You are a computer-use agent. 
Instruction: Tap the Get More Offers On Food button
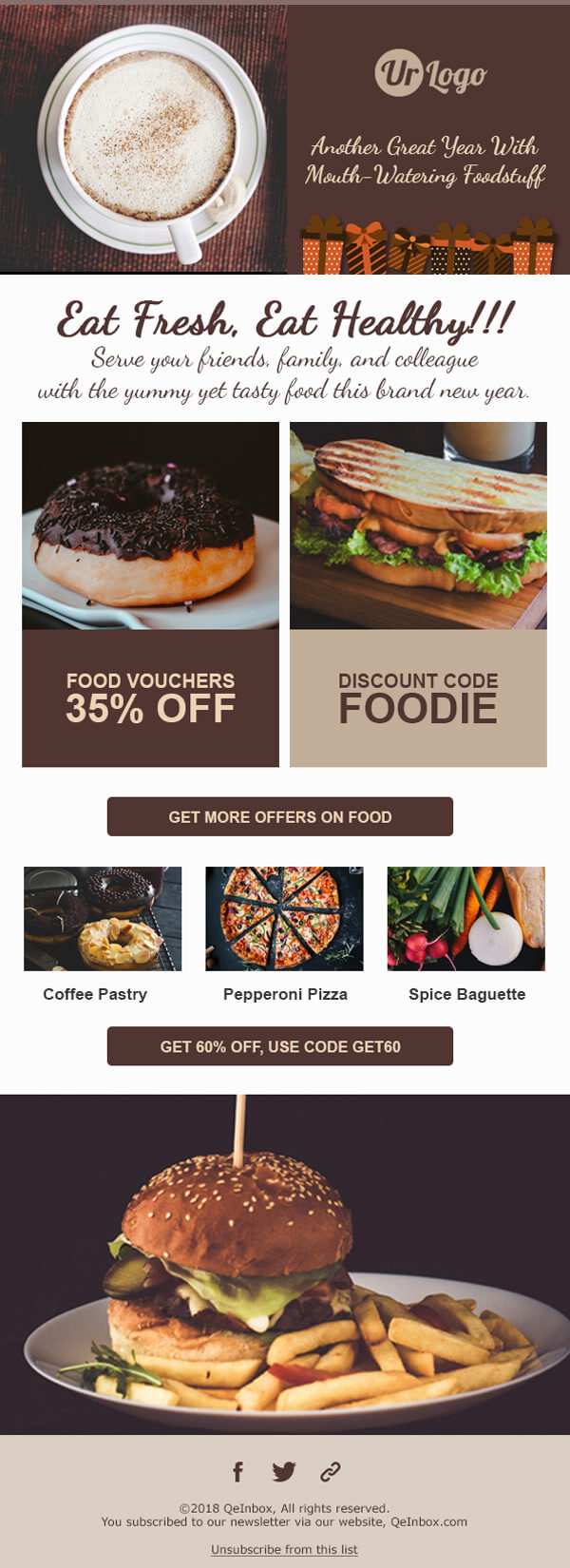tap(280, 816)
